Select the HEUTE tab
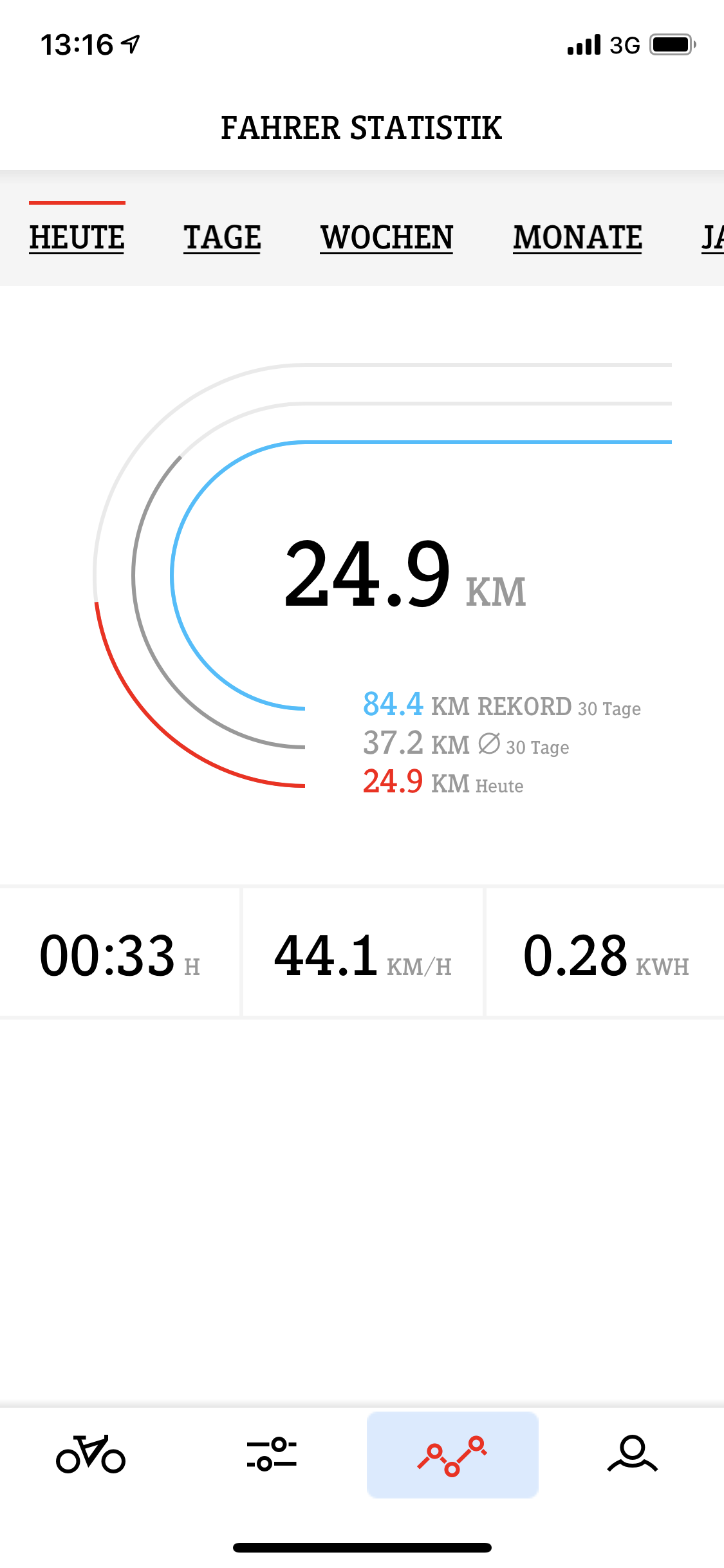Image resolution: width=724 pixels, height=1568 pixels. coord(77,237)
